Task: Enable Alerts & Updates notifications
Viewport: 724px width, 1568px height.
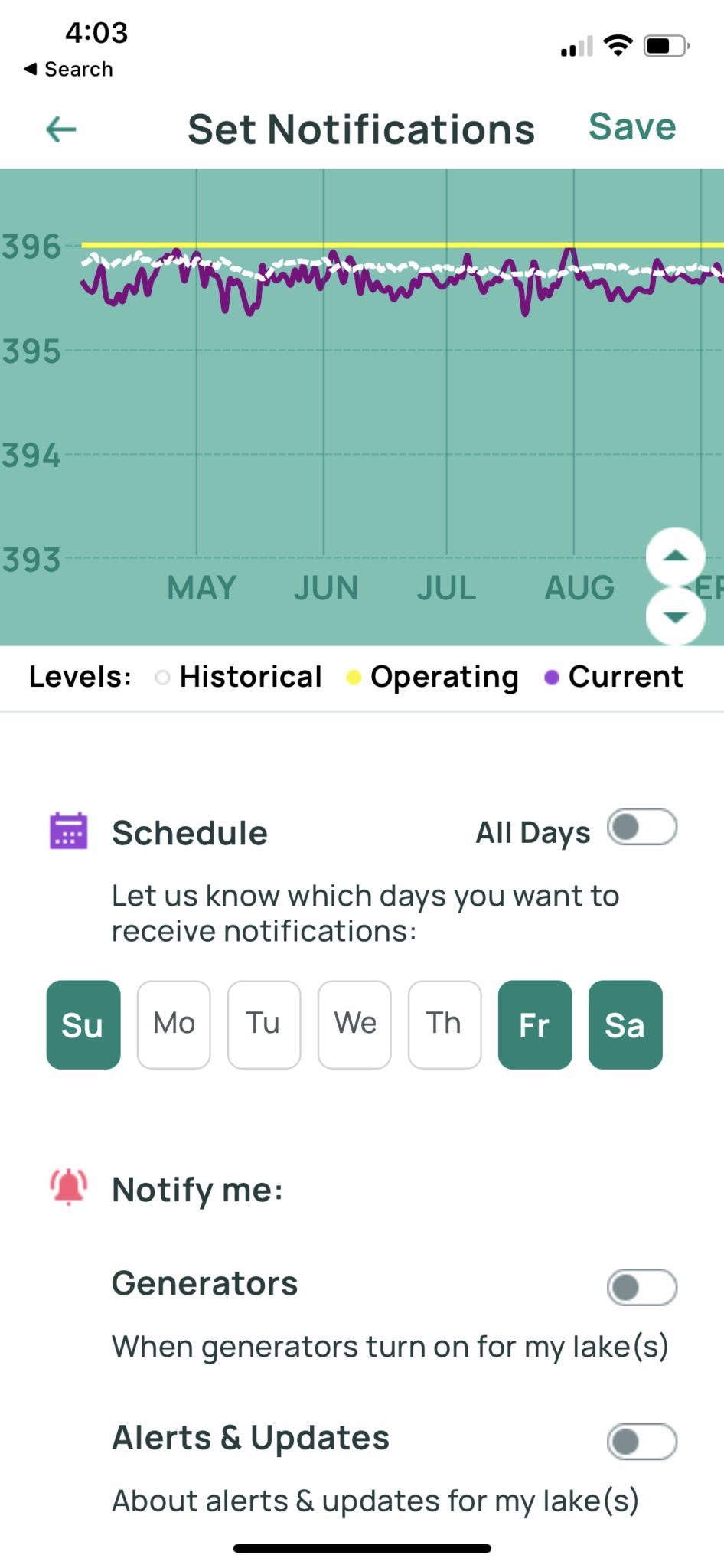Action: click(x=641, y=1442)
